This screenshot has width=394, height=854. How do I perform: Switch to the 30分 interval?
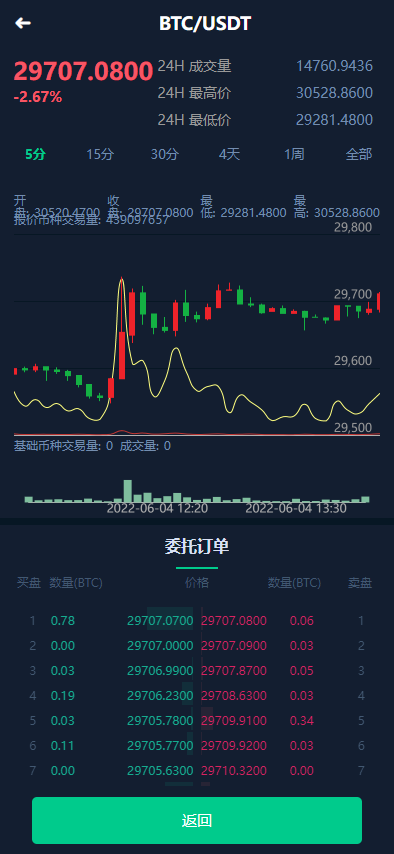165,154
